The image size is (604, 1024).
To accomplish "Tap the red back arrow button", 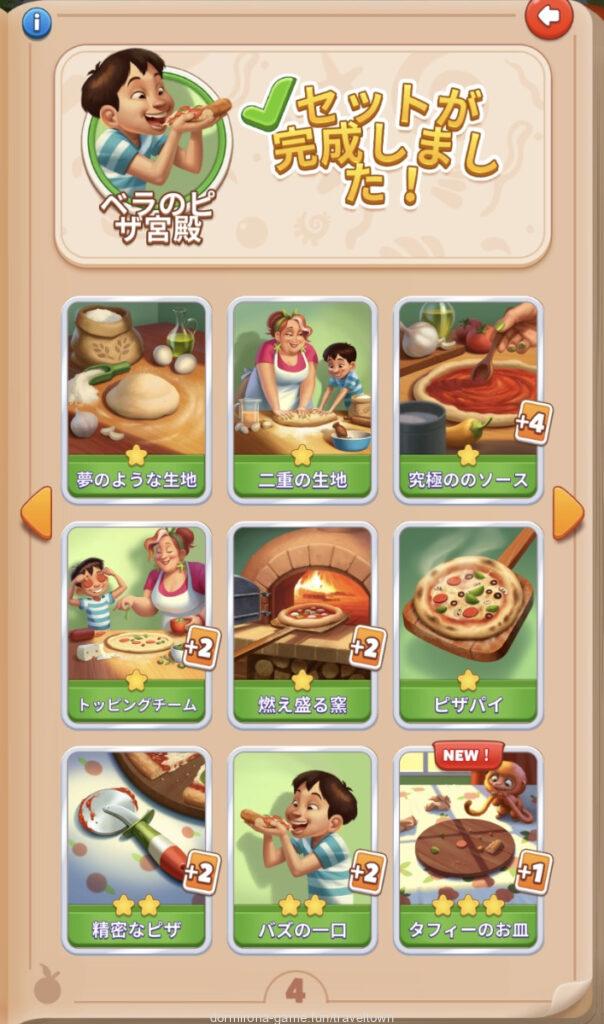I will 549,17.
